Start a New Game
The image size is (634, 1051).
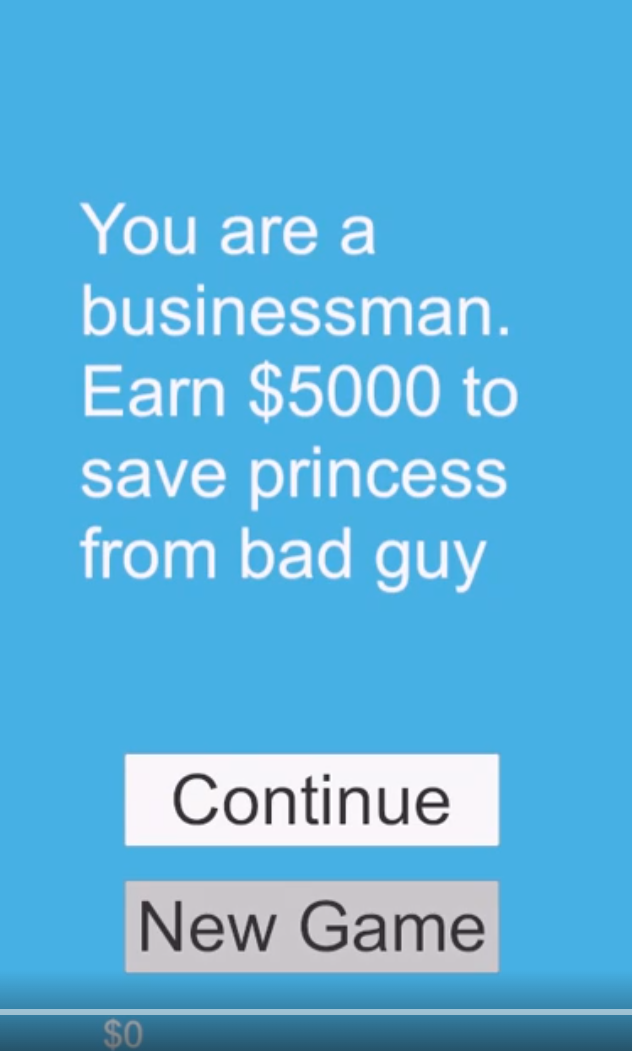[x=311, y=926]
